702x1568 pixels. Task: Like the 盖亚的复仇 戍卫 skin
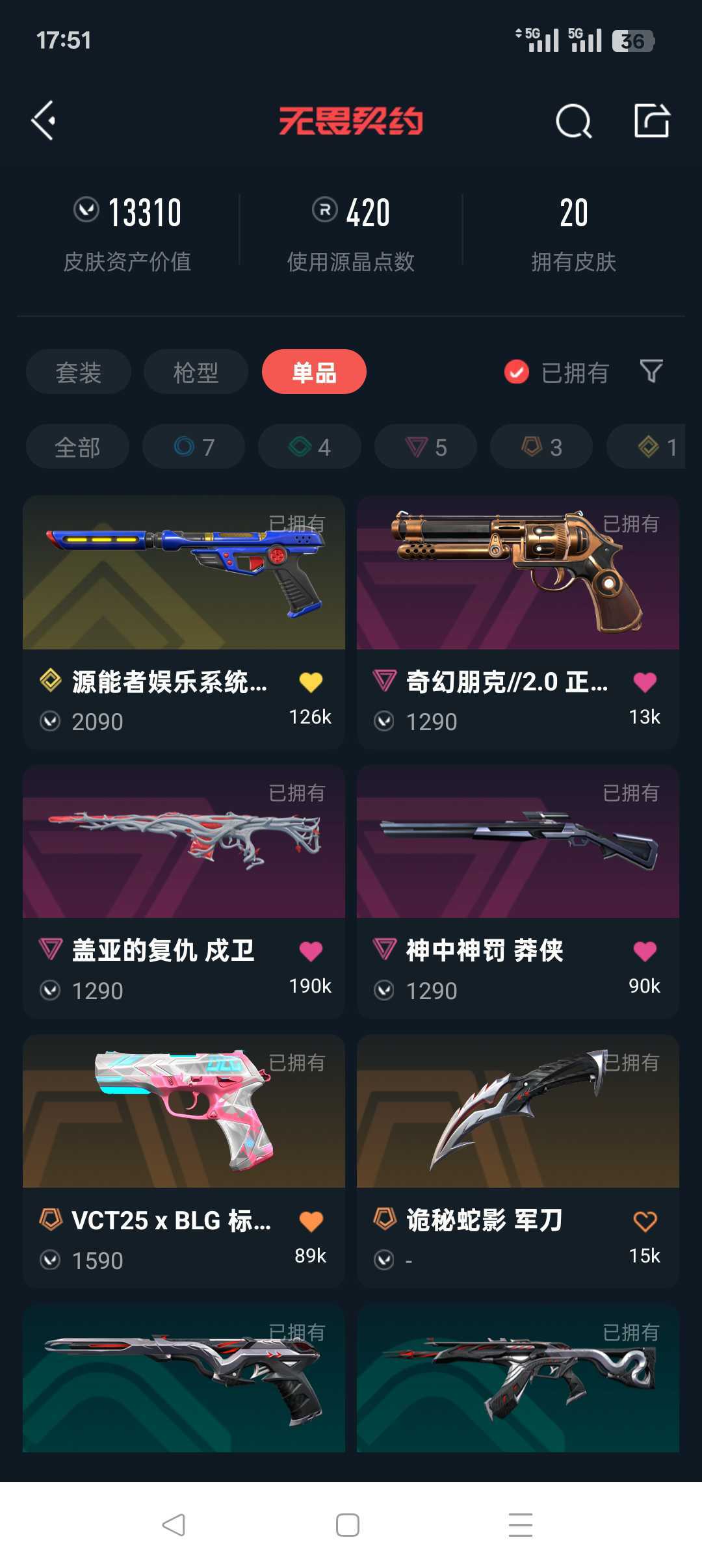point(311,951)
